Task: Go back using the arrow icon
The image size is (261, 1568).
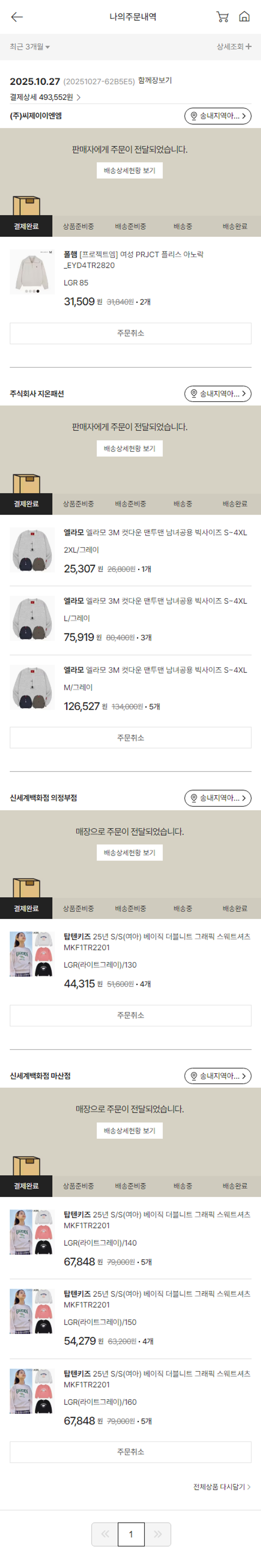Action: [17, 17]
